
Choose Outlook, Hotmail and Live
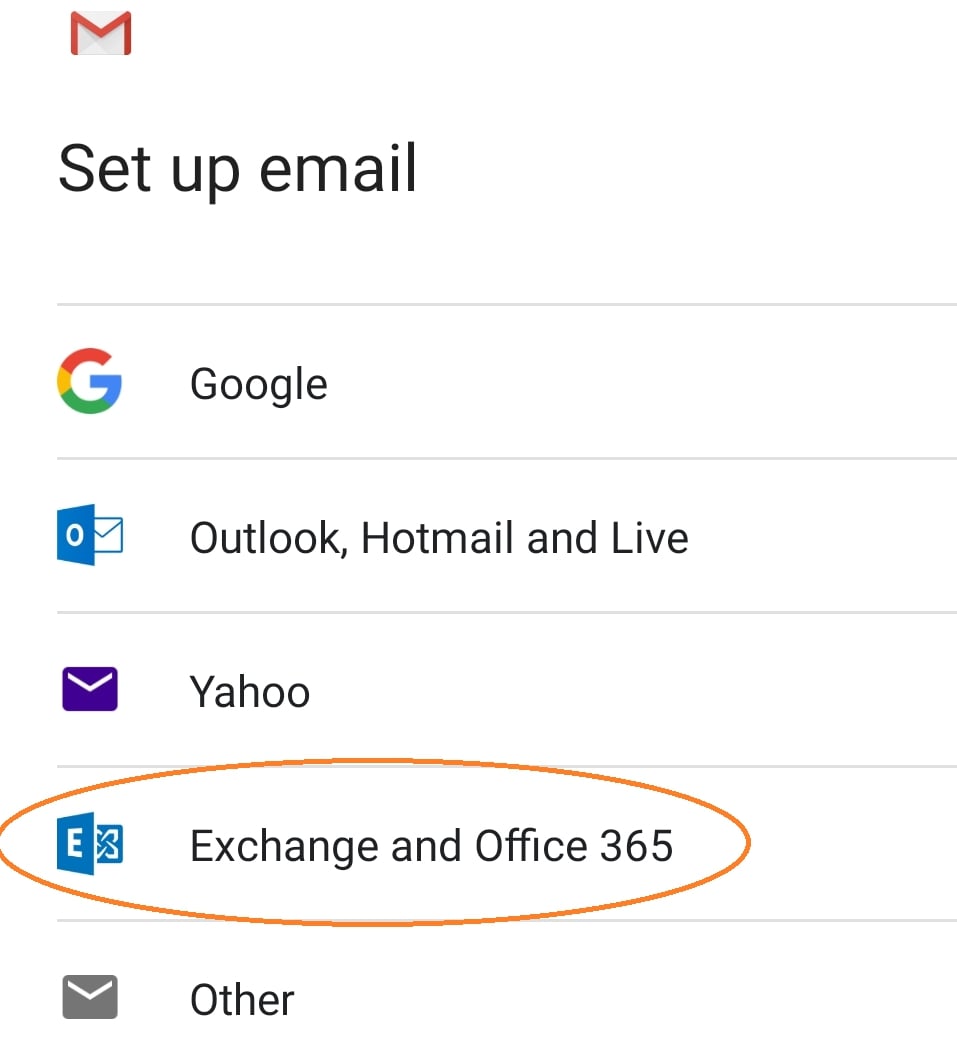pyautogui.click(x=438, y=538)
